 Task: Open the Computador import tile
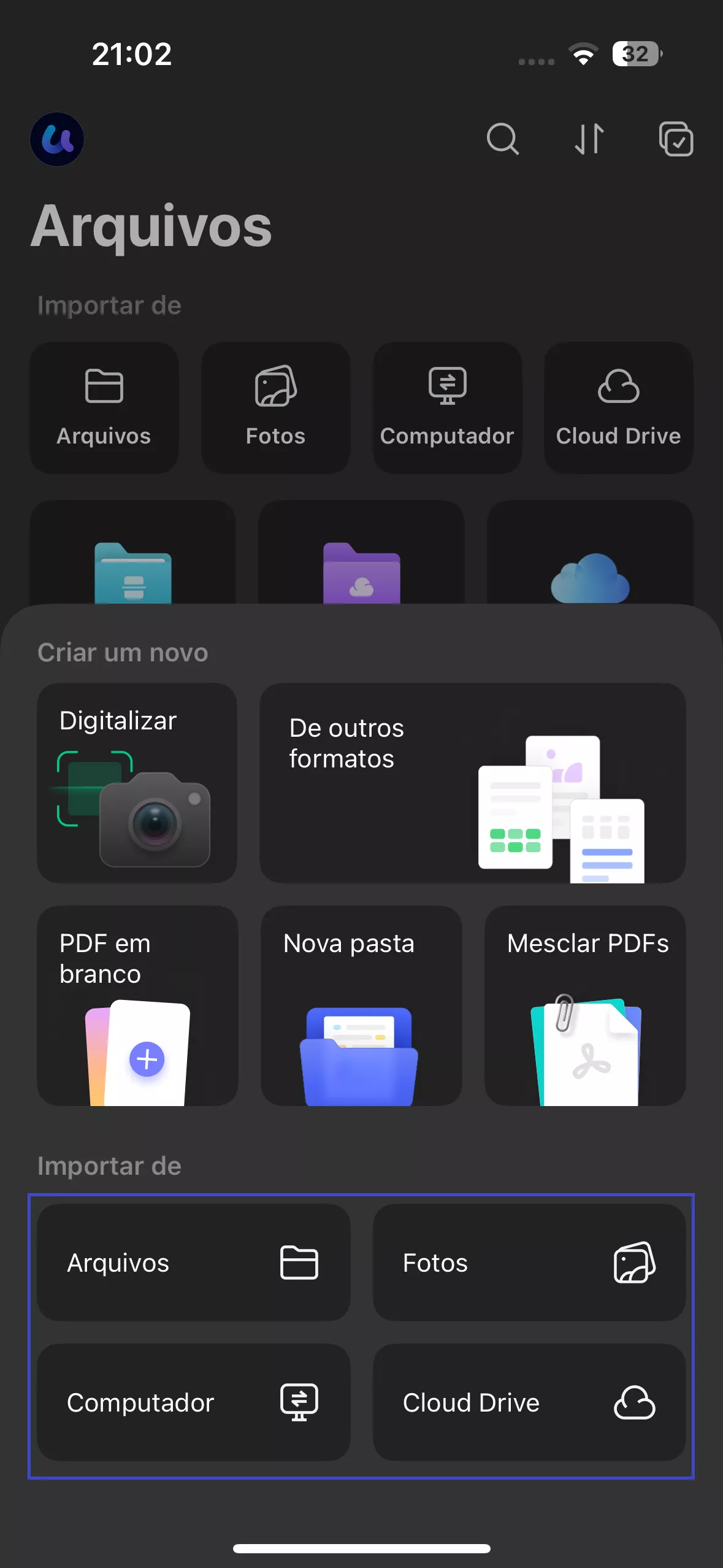(x=447, y=408)
